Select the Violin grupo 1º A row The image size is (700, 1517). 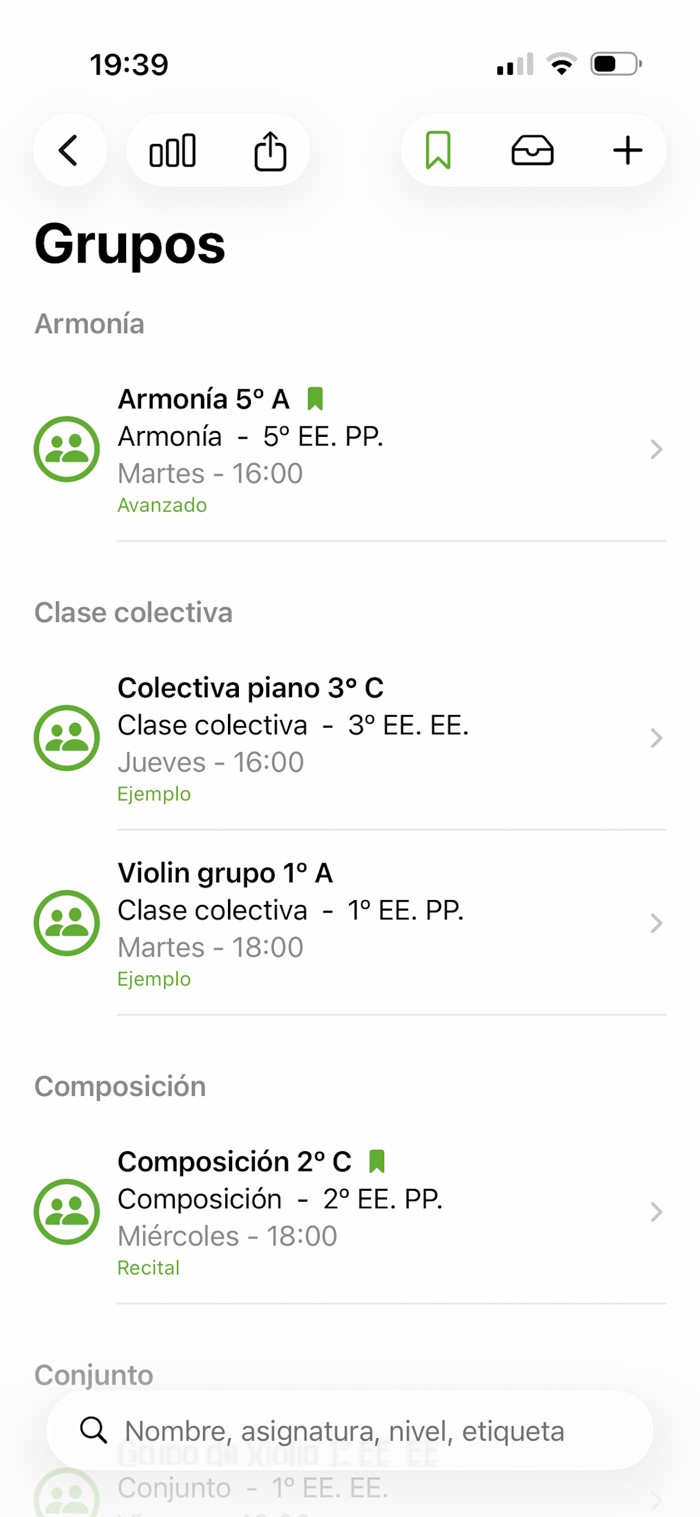tap(350, 923)
